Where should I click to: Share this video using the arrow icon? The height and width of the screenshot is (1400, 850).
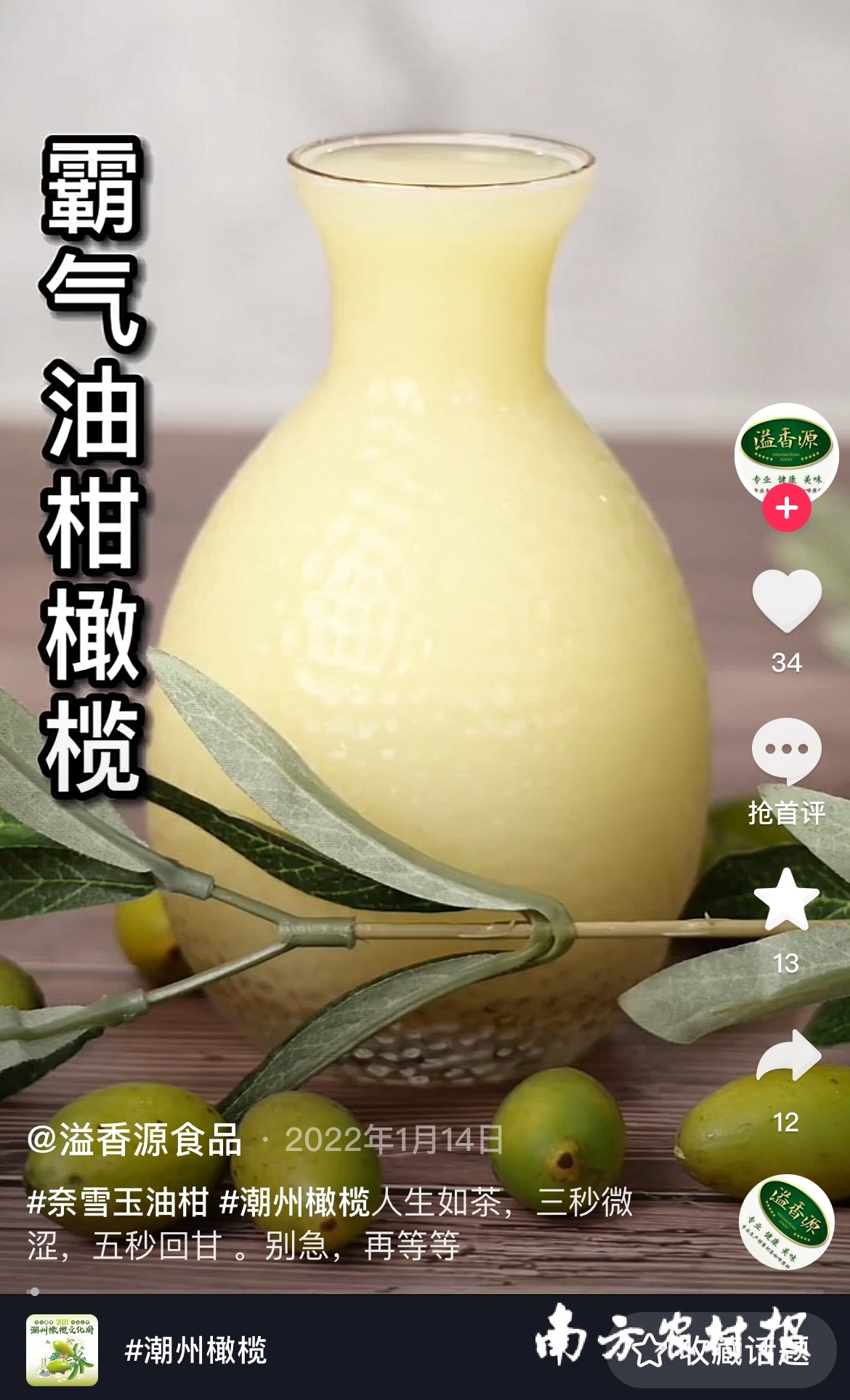(x=788, y=1057)
